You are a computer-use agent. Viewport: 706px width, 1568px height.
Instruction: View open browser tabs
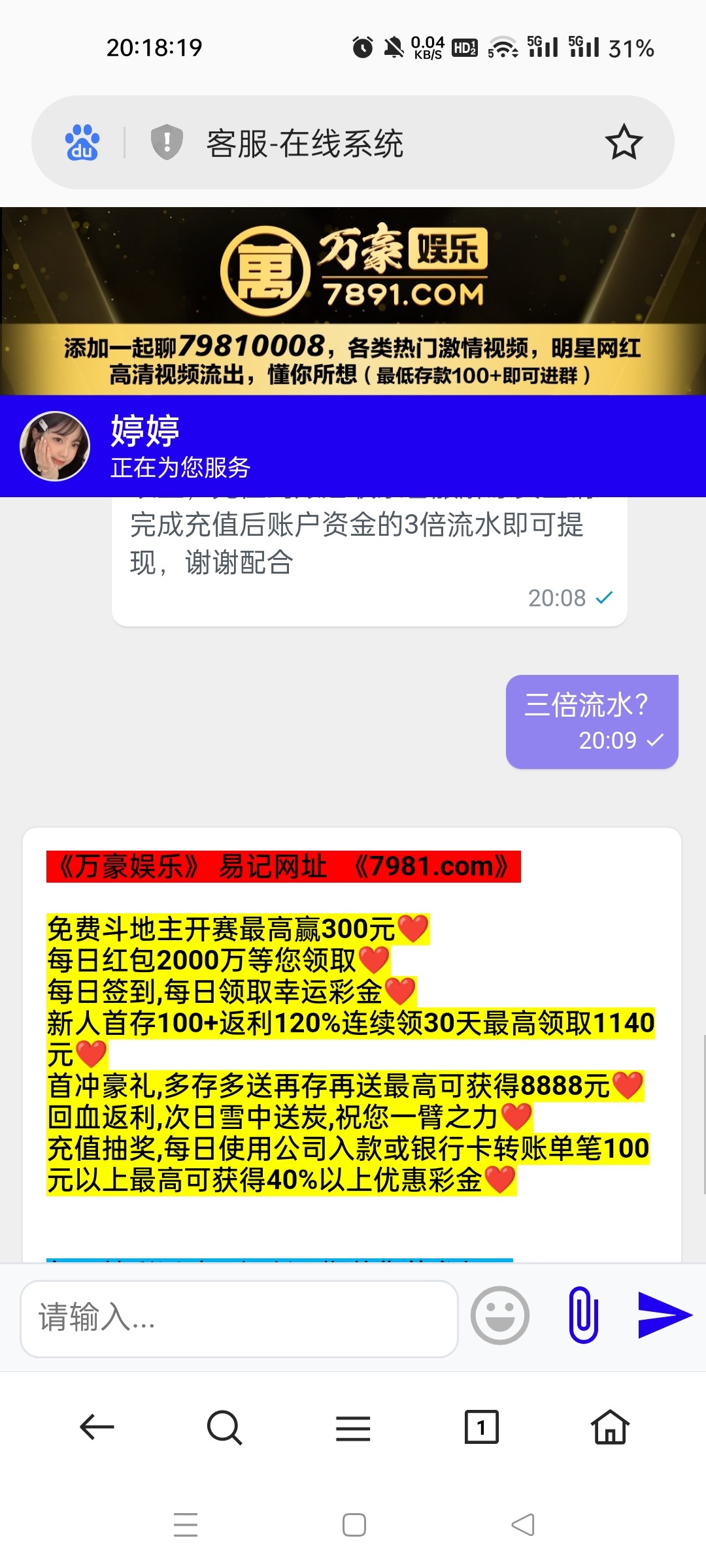[481, 1427]
